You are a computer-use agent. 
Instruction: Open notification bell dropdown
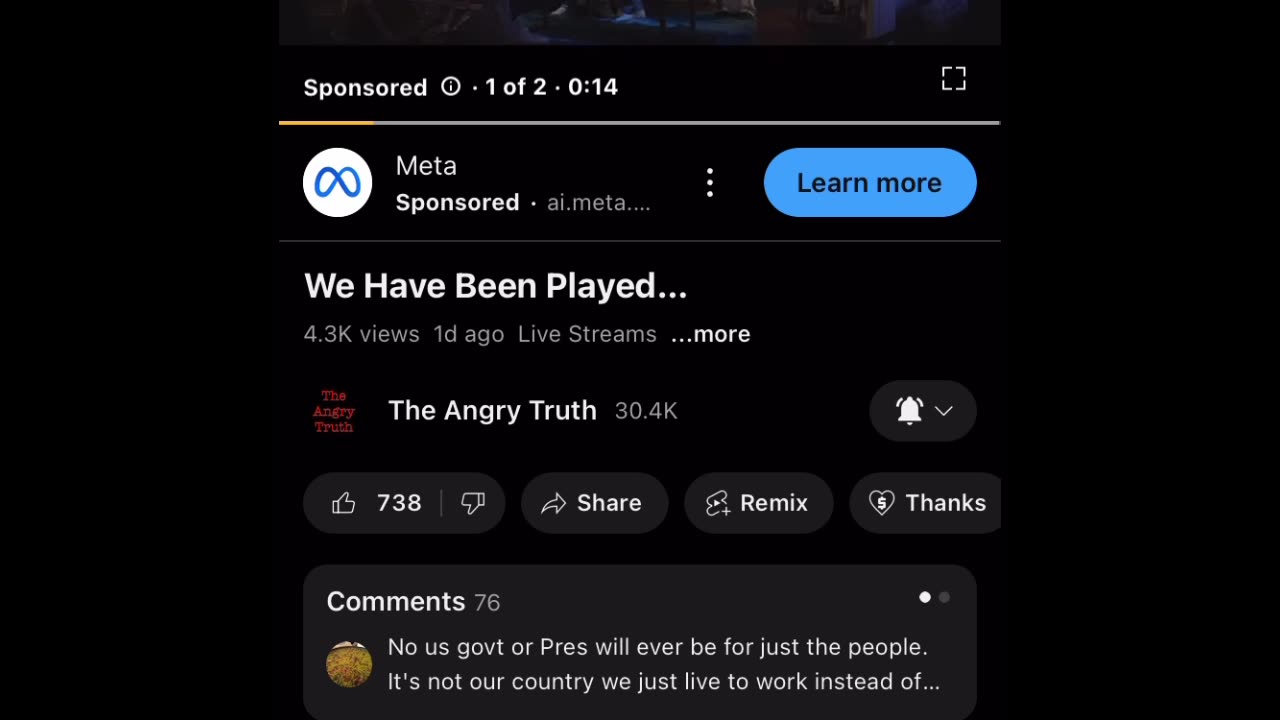[922, 411]
